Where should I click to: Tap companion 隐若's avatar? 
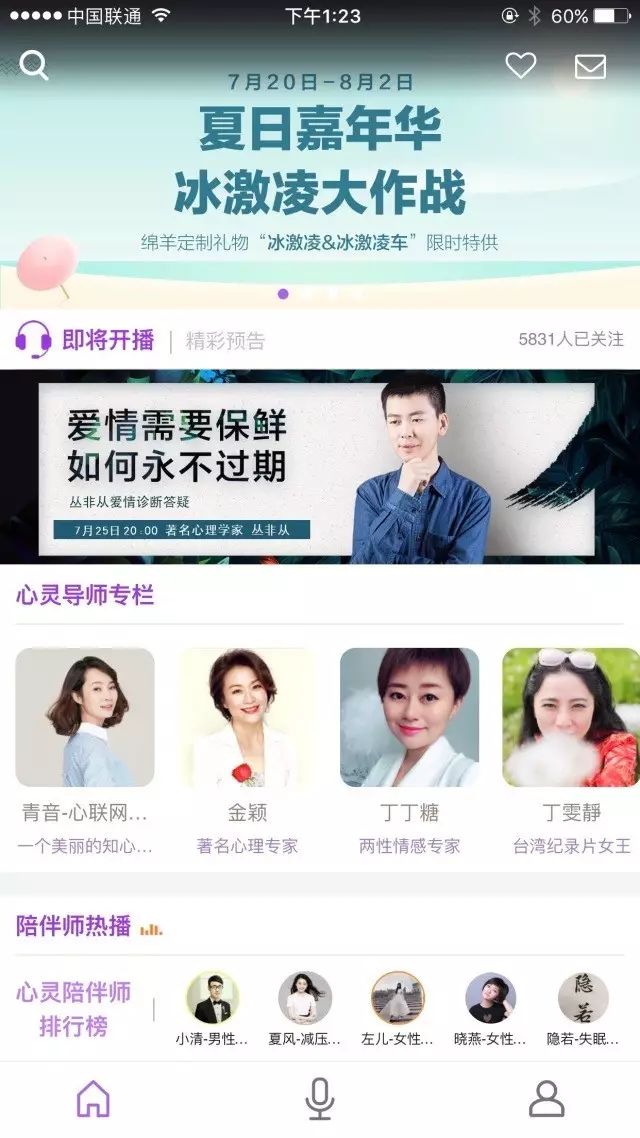coord(583,997)
